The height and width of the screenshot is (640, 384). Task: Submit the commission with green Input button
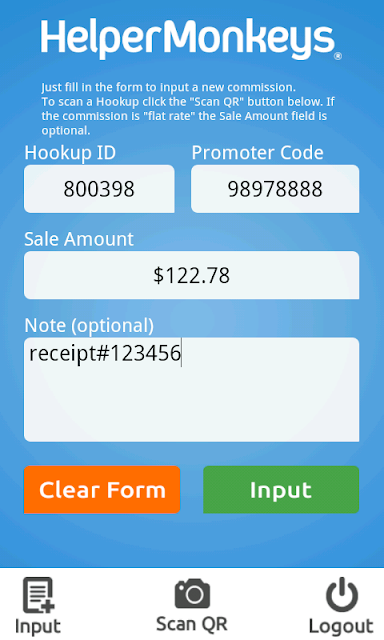(281, 489)
